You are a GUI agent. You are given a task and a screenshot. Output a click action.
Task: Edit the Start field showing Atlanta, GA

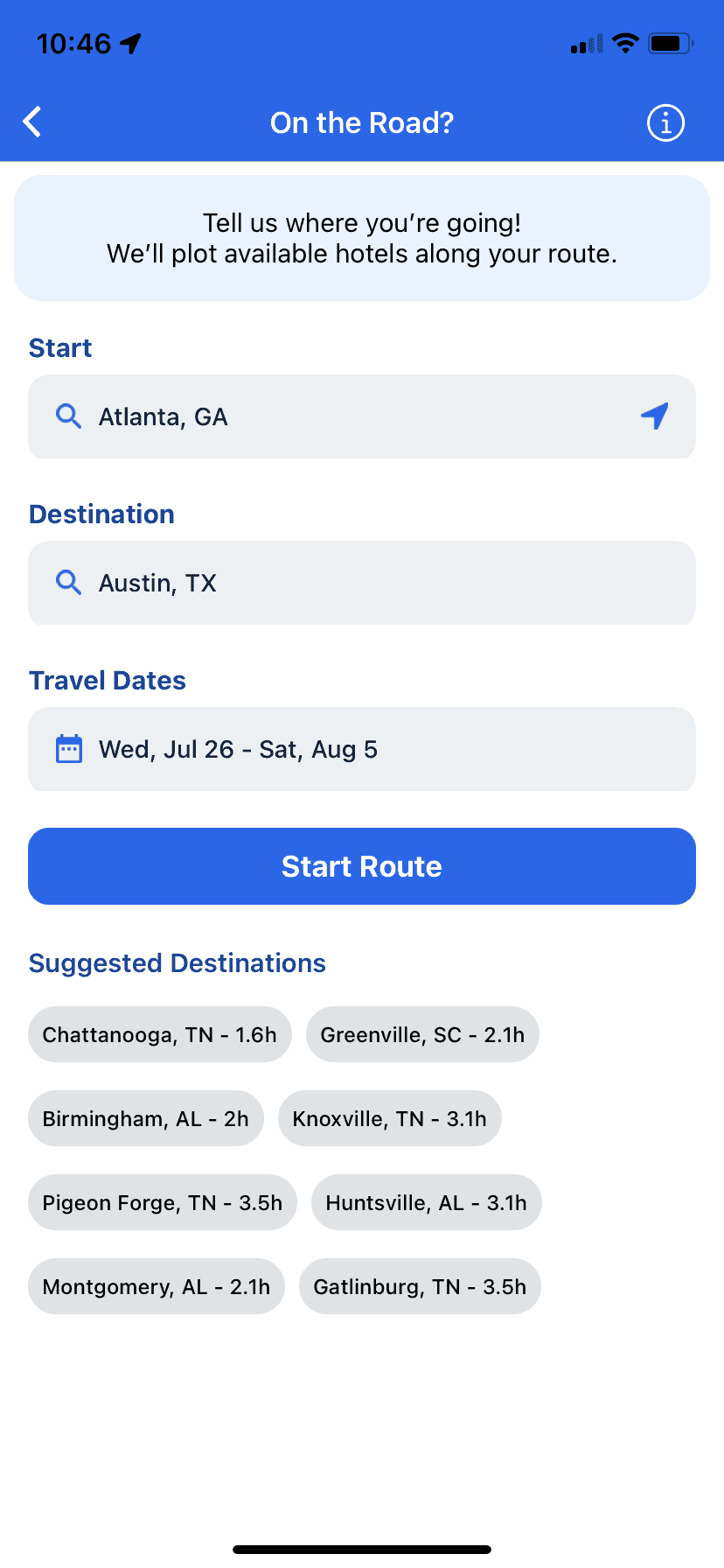point(362,416)
